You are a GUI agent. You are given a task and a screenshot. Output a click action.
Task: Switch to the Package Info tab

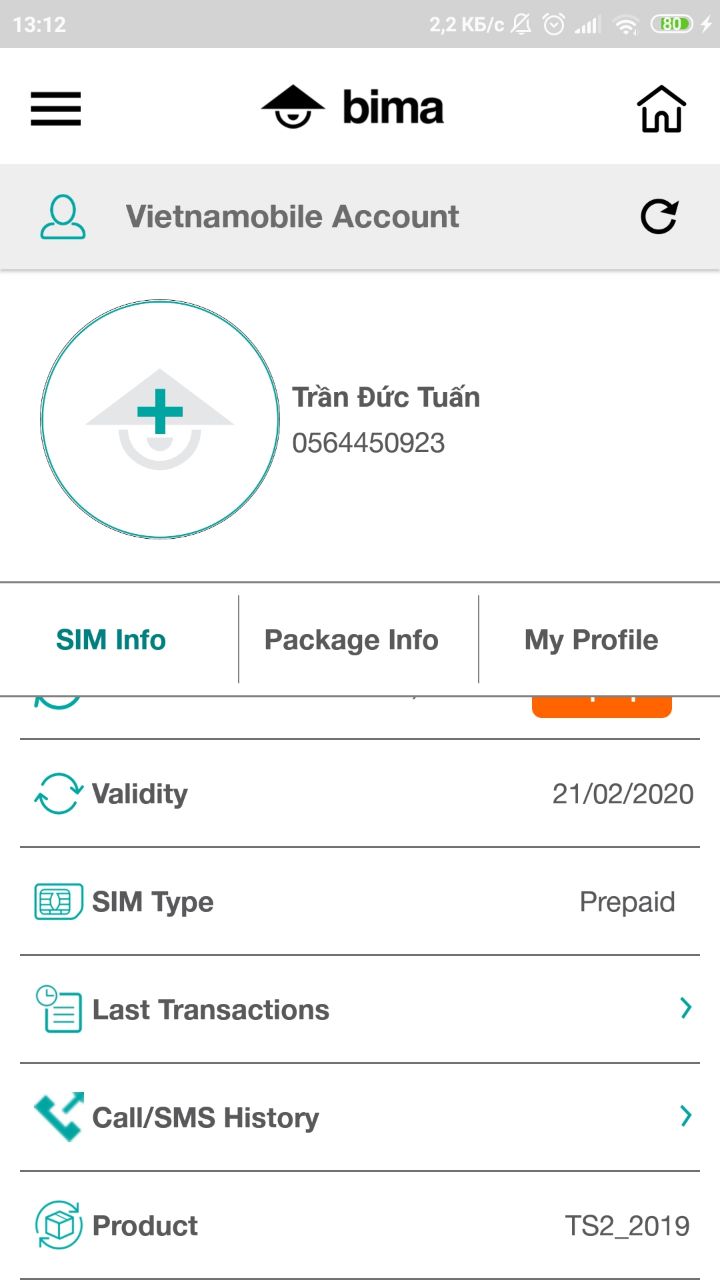coord(351,640)
